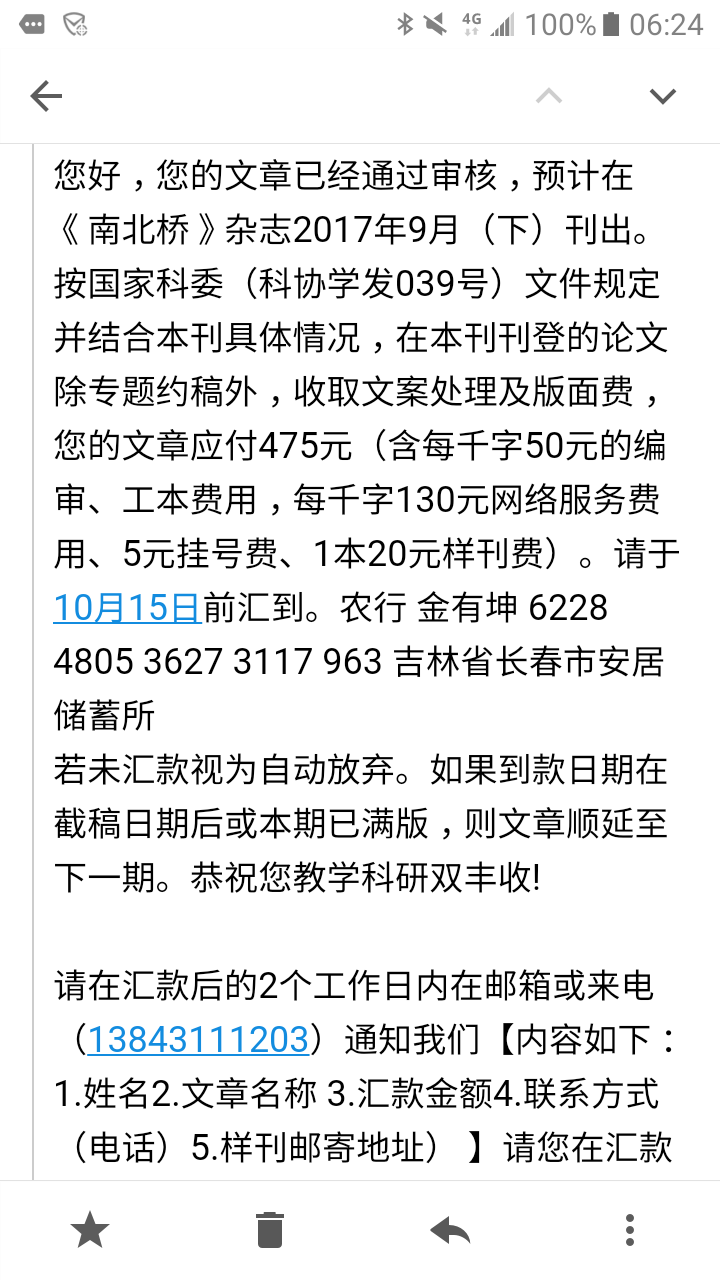Reply to this email
This screenshot has width=720, height=1280.
[x=450, y=1230]
